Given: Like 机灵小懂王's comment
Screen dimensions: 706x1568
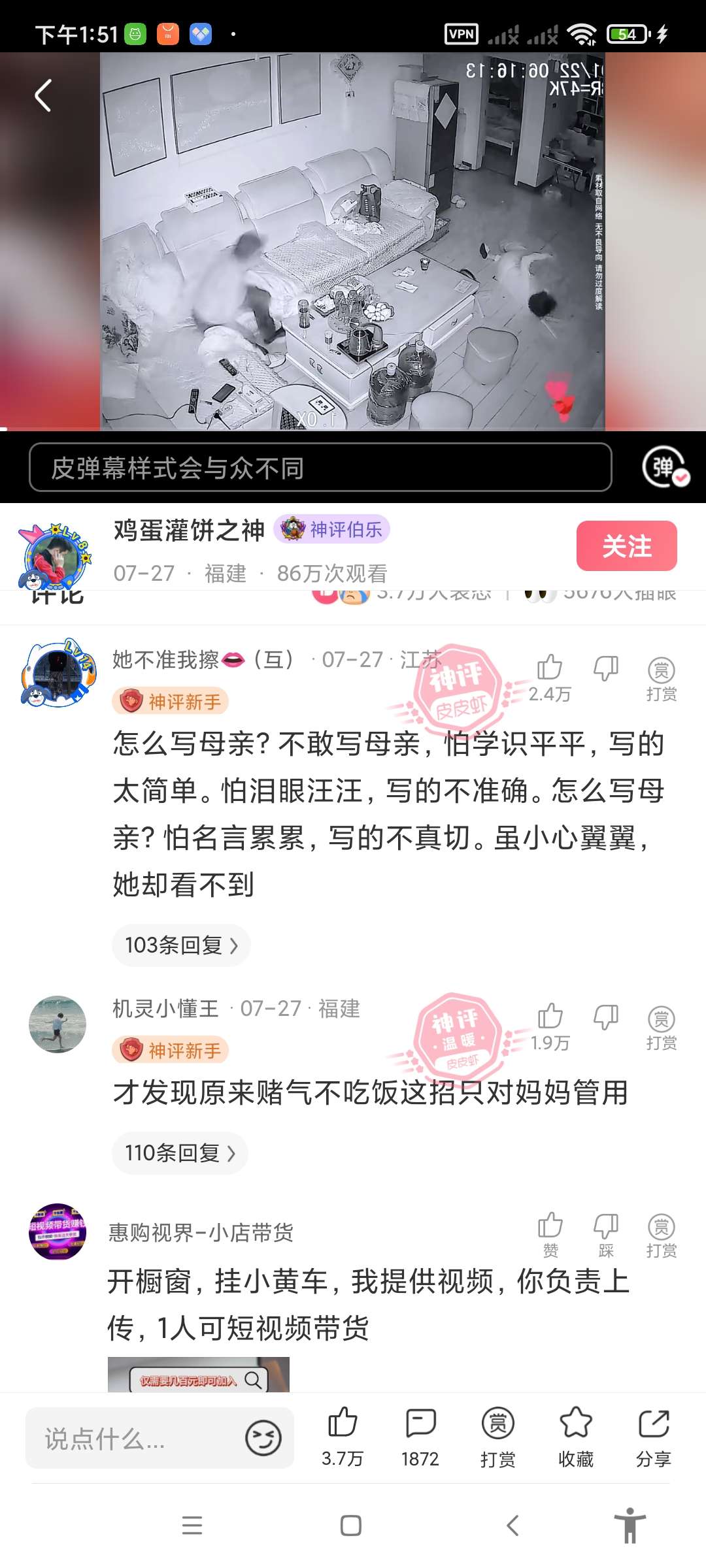Looking at the screenshot, I should point(550,1017).
